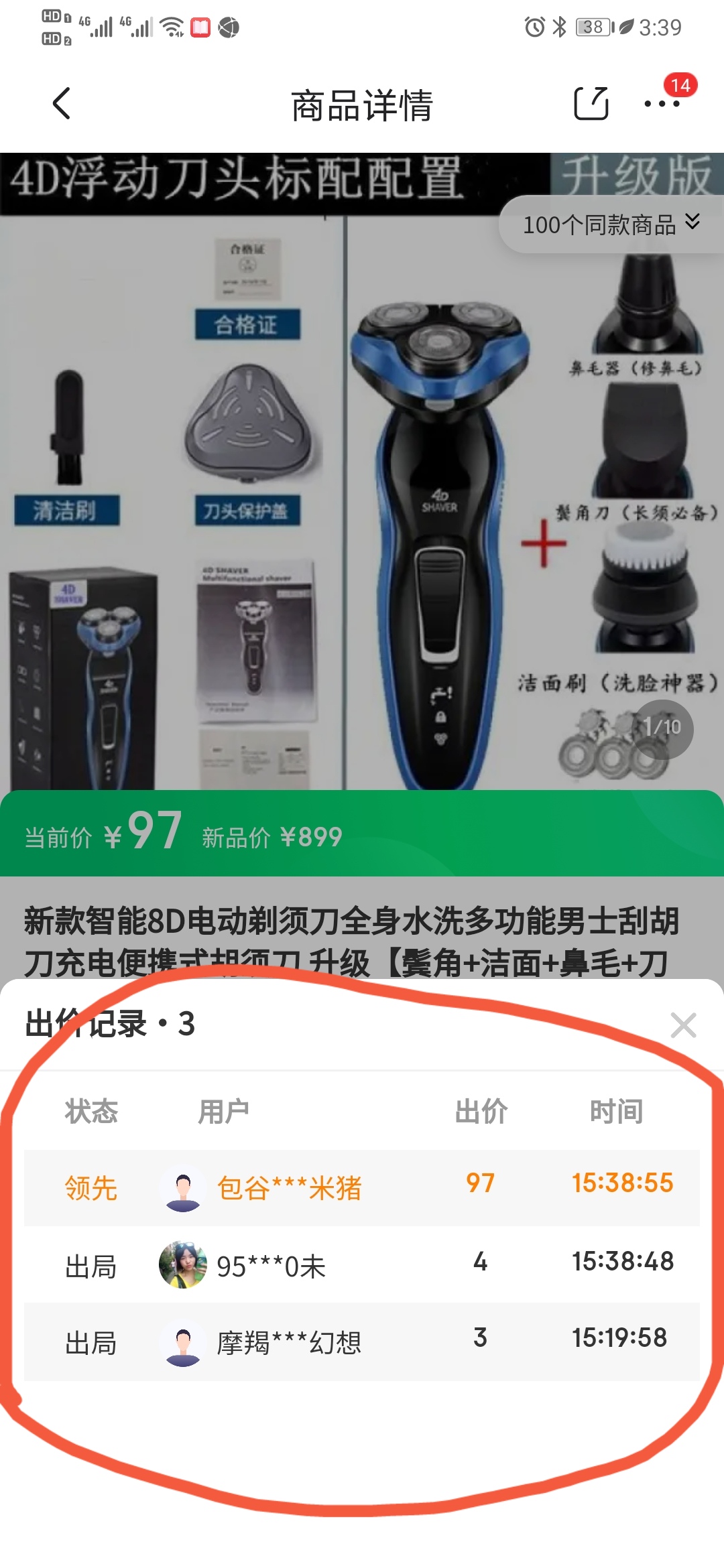Close the 出价记录 bid popup
724x1568 pixels.
(684, 1024)
